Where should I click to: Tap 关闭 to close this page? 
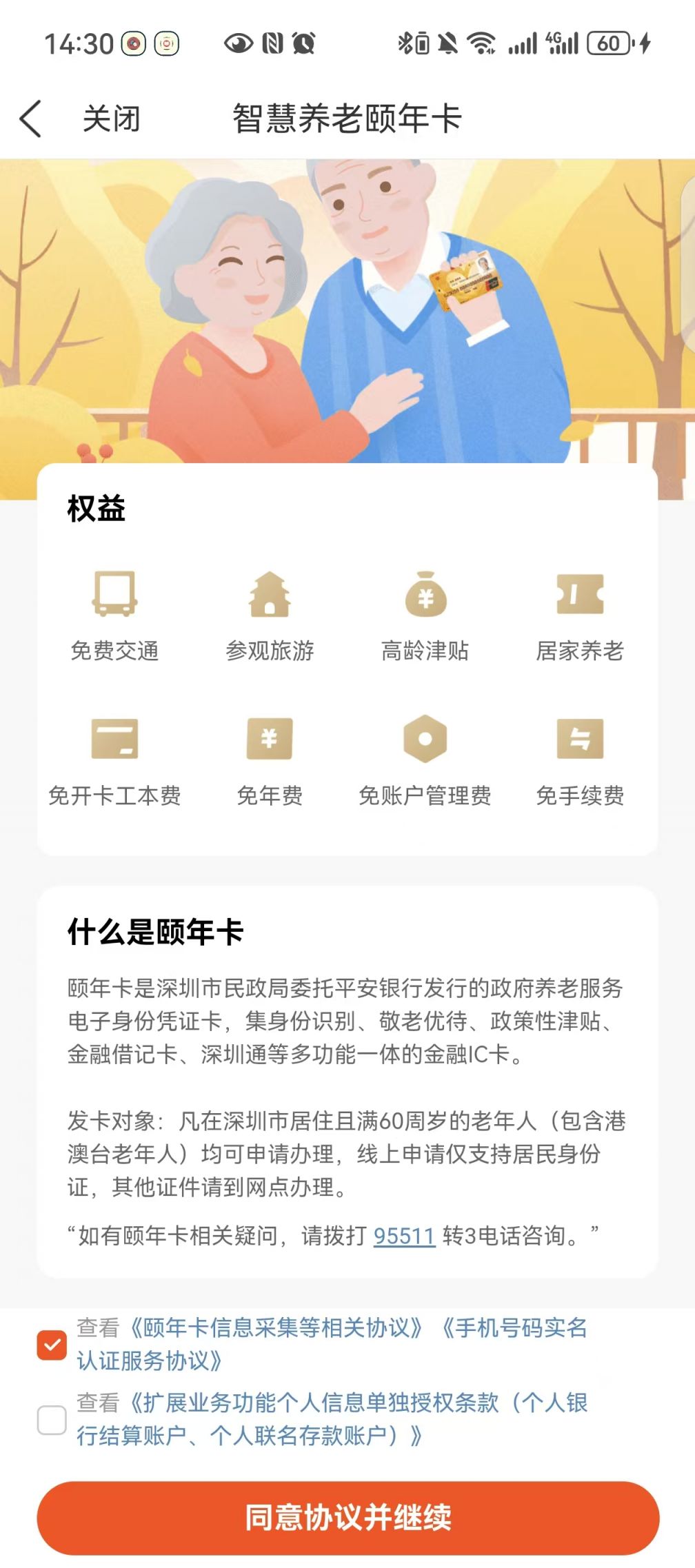point(111,119)
